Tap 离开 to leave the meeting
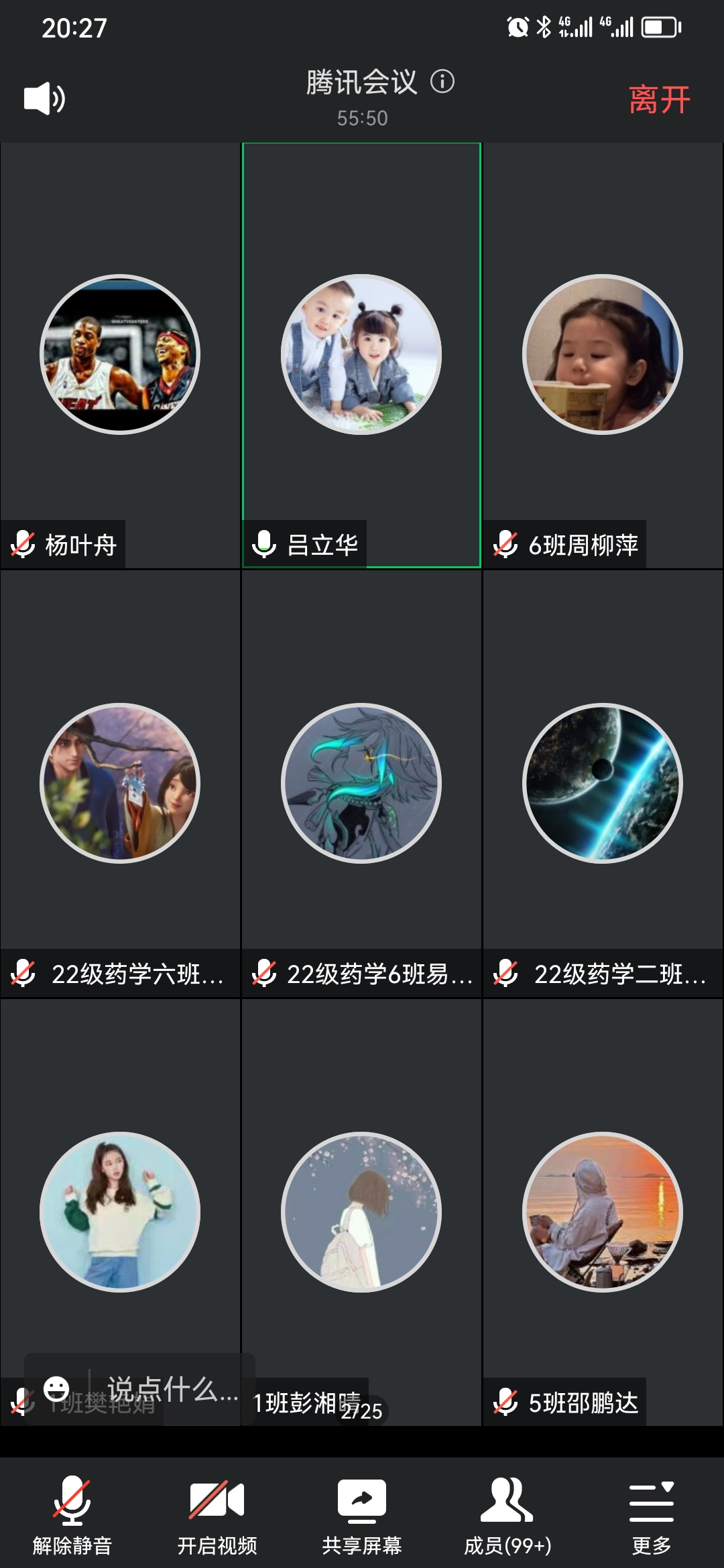Screen dimensions: 724x1568 pyautogui.click(x=659, y=100)
